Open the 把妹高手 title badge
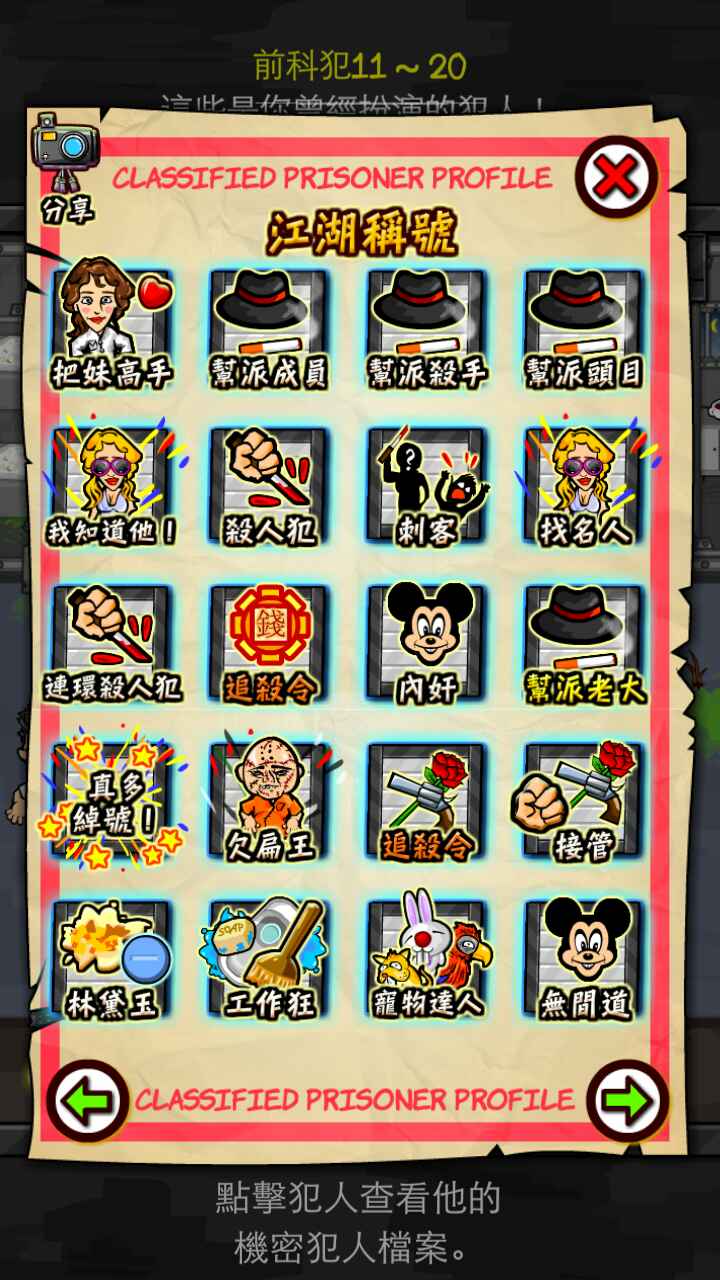The height and width of the screenshot is (1280, 720). click(x=112, y=328)
